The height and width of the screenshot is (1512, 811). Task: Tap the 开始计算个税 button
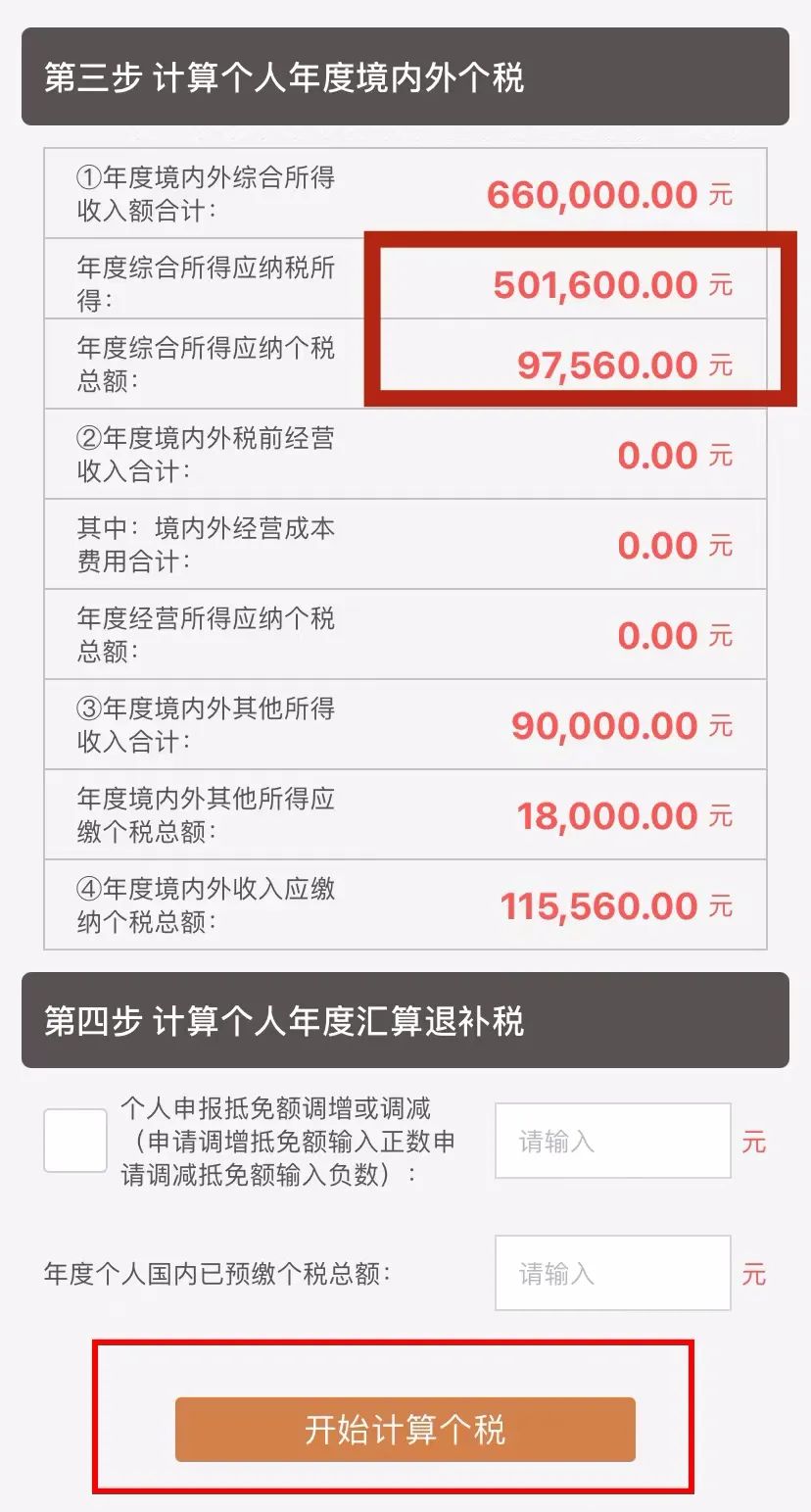tap(405, 1430)
